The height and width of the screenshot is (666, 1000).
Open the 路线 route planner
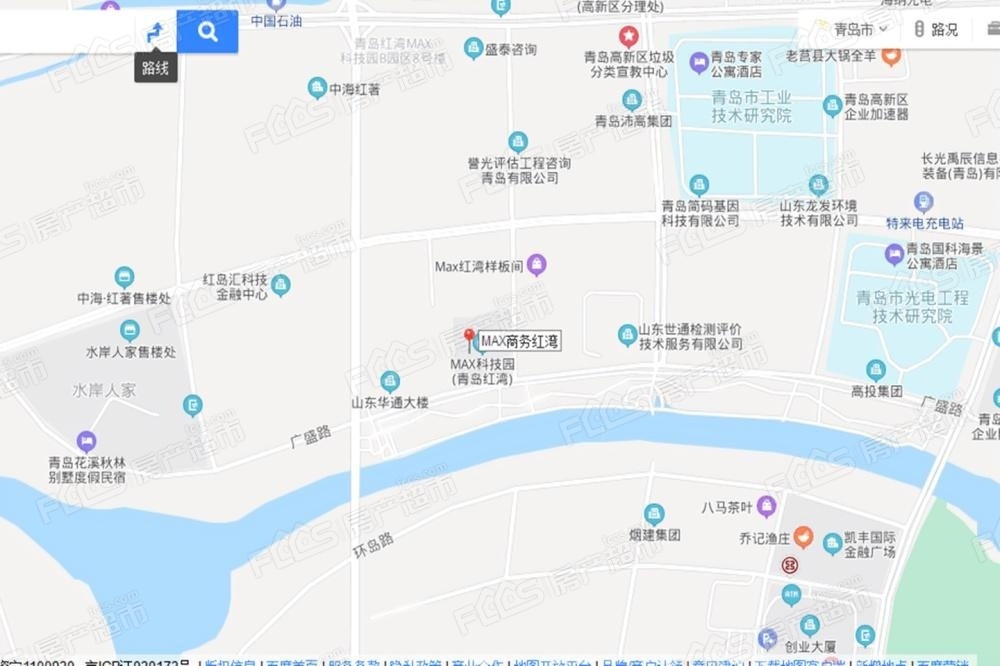pos(155,32)
